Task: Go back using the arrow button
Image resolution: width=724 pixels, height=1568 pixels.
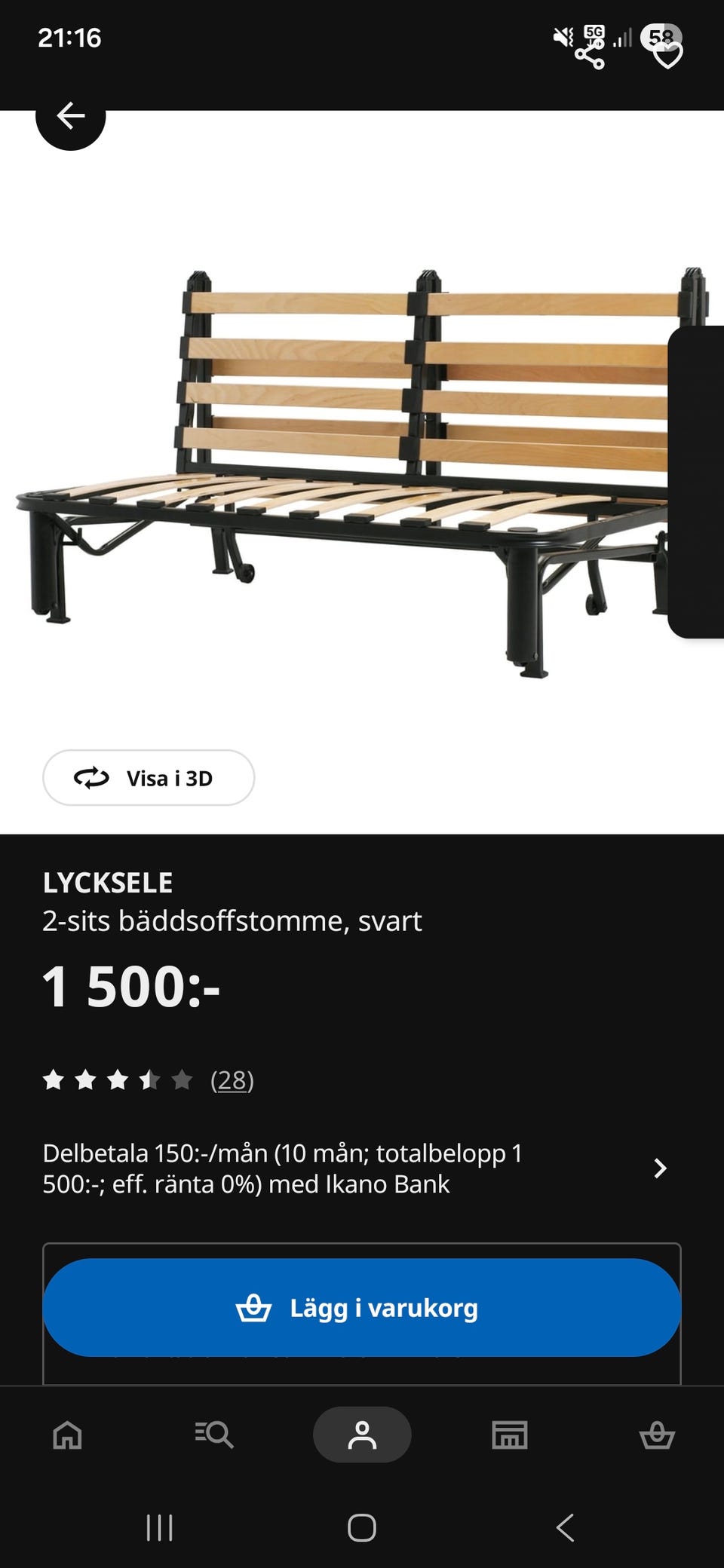Action: [70, 117]
